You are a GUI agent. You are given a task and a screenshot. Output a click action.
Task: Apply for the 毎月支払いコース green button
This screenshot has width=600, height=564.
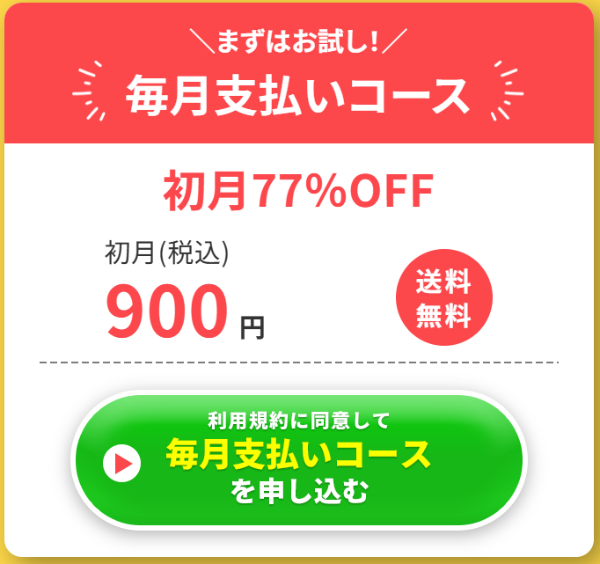pos(298,457)
